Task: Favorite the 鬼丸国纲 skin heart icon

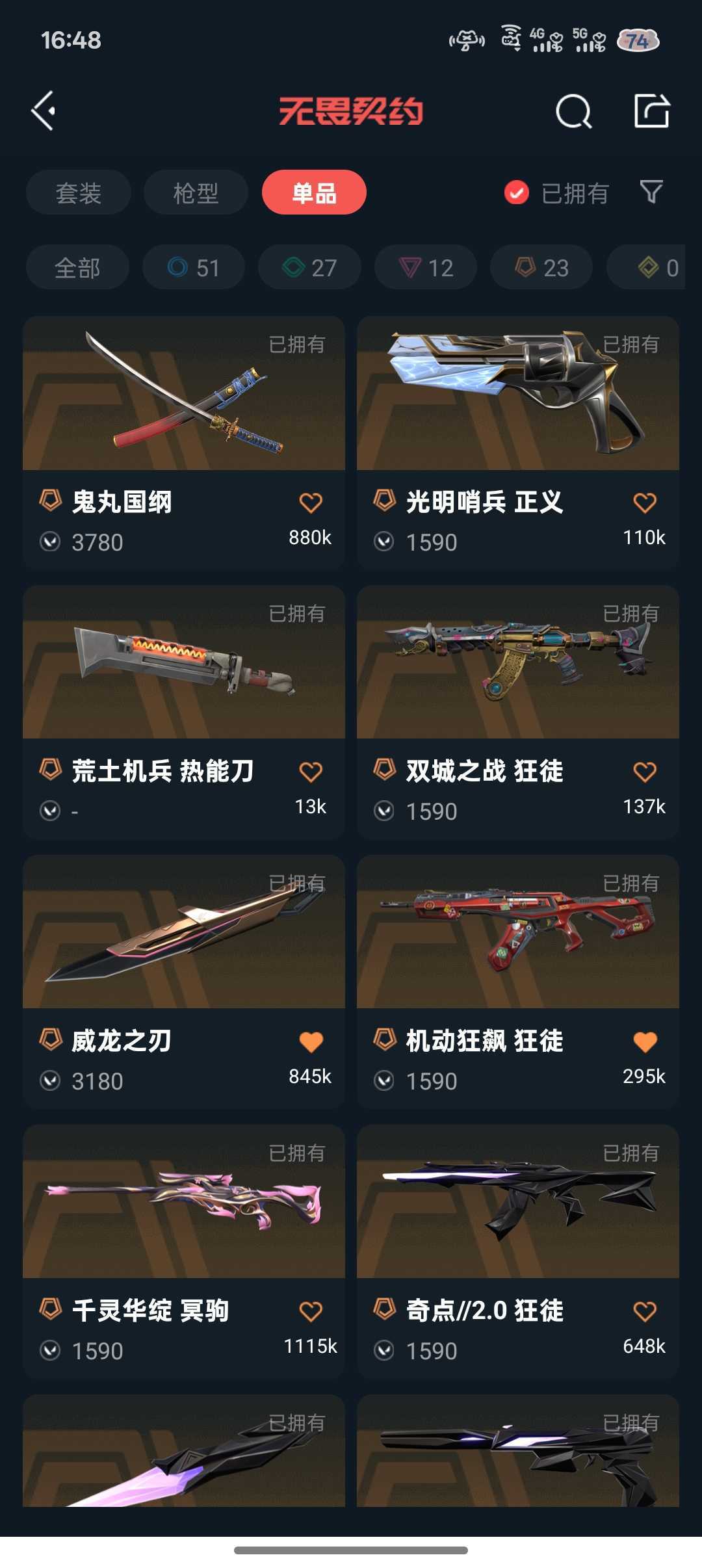Action: pos(312,502)
